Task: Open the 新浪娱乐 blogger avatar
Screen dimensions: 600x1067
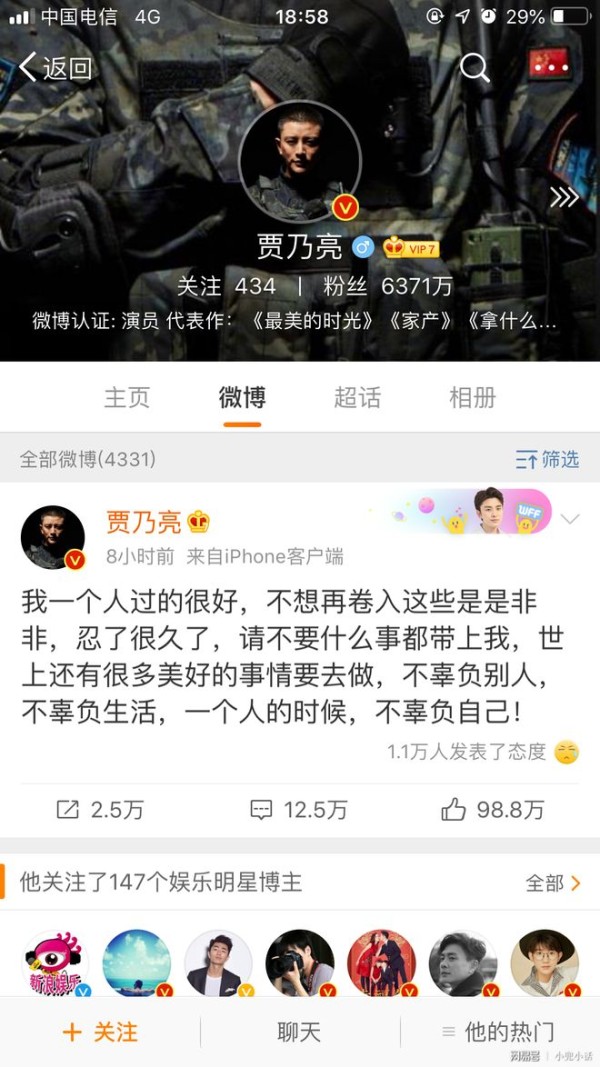Action: click(x=55, y=963)
